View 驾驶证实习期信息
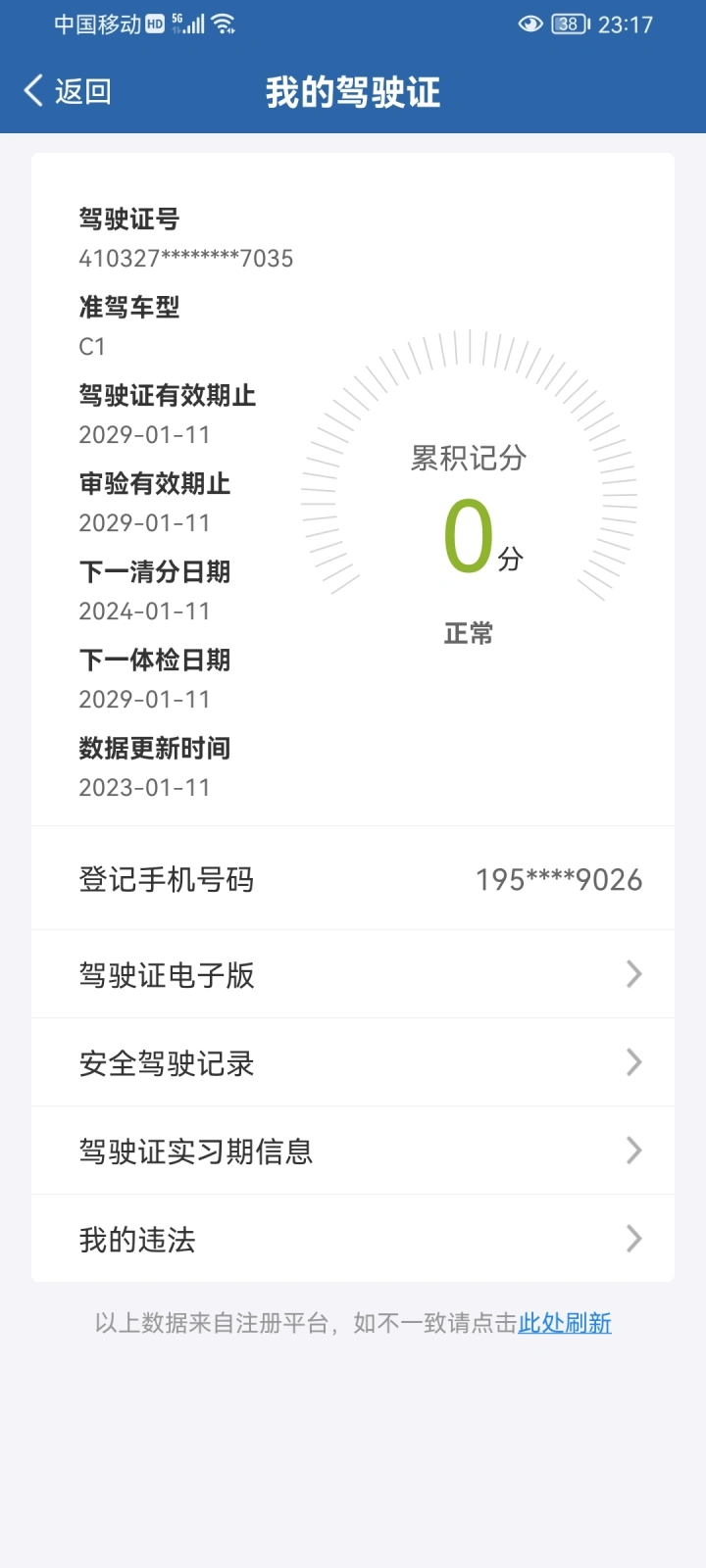Screen dimensions: 706x1568 coord(353,1151)
